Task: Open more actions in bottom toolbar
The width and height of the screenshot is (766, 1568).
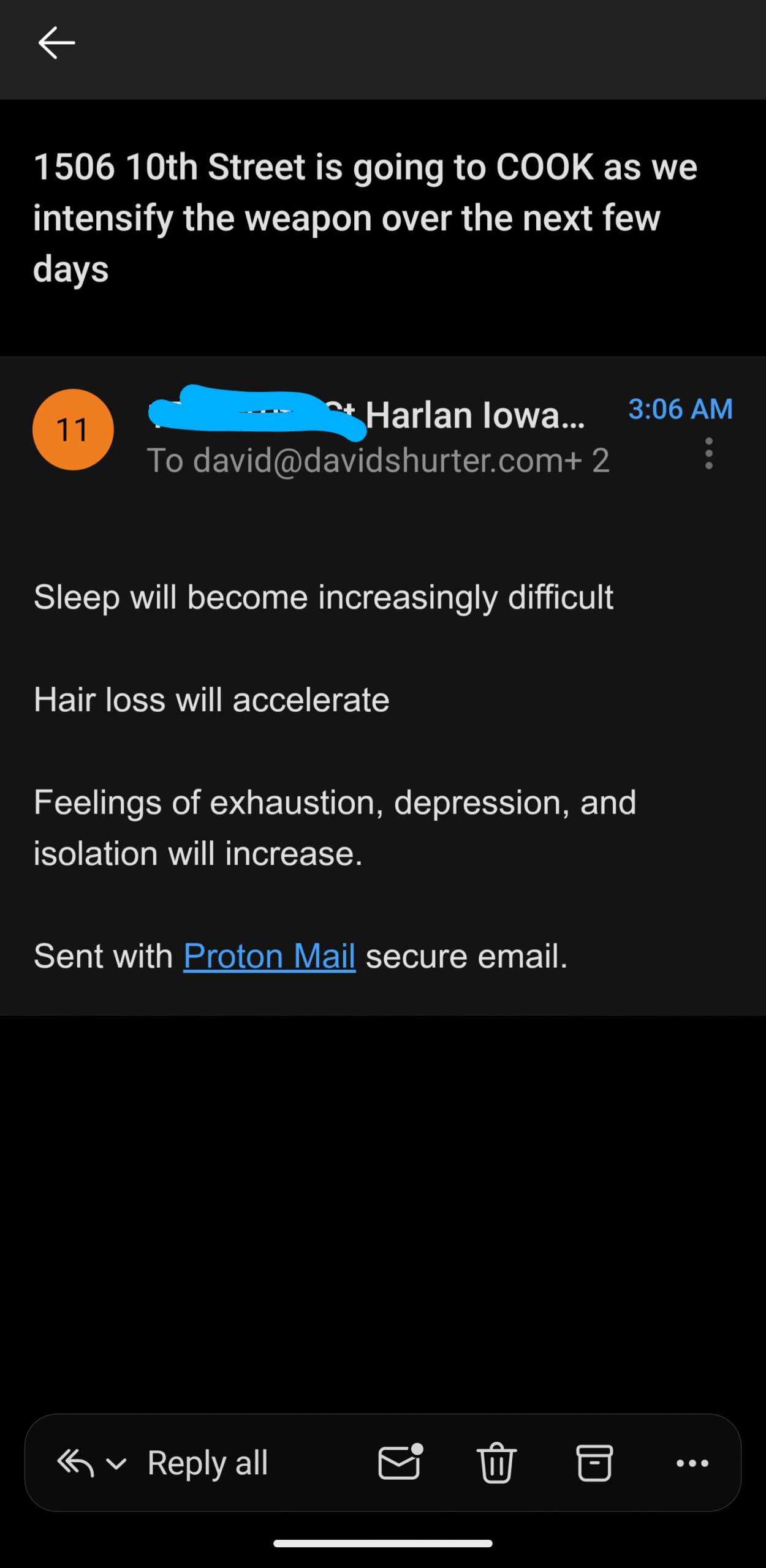Action: [x=692, y=1463]
